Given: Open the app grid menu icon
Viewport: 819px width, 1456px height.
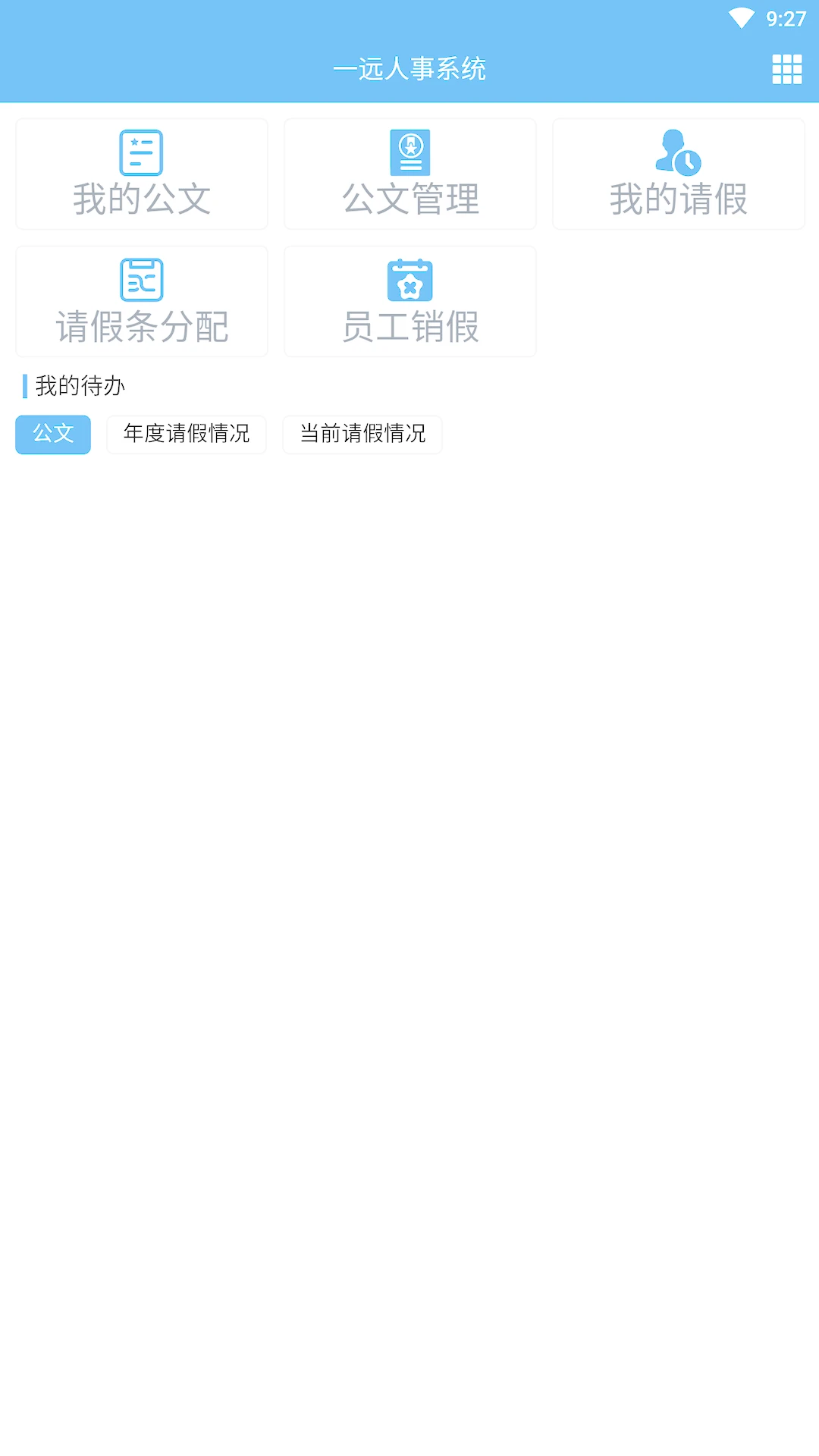Looking at the screenshot, I should (x=786, y=69).
